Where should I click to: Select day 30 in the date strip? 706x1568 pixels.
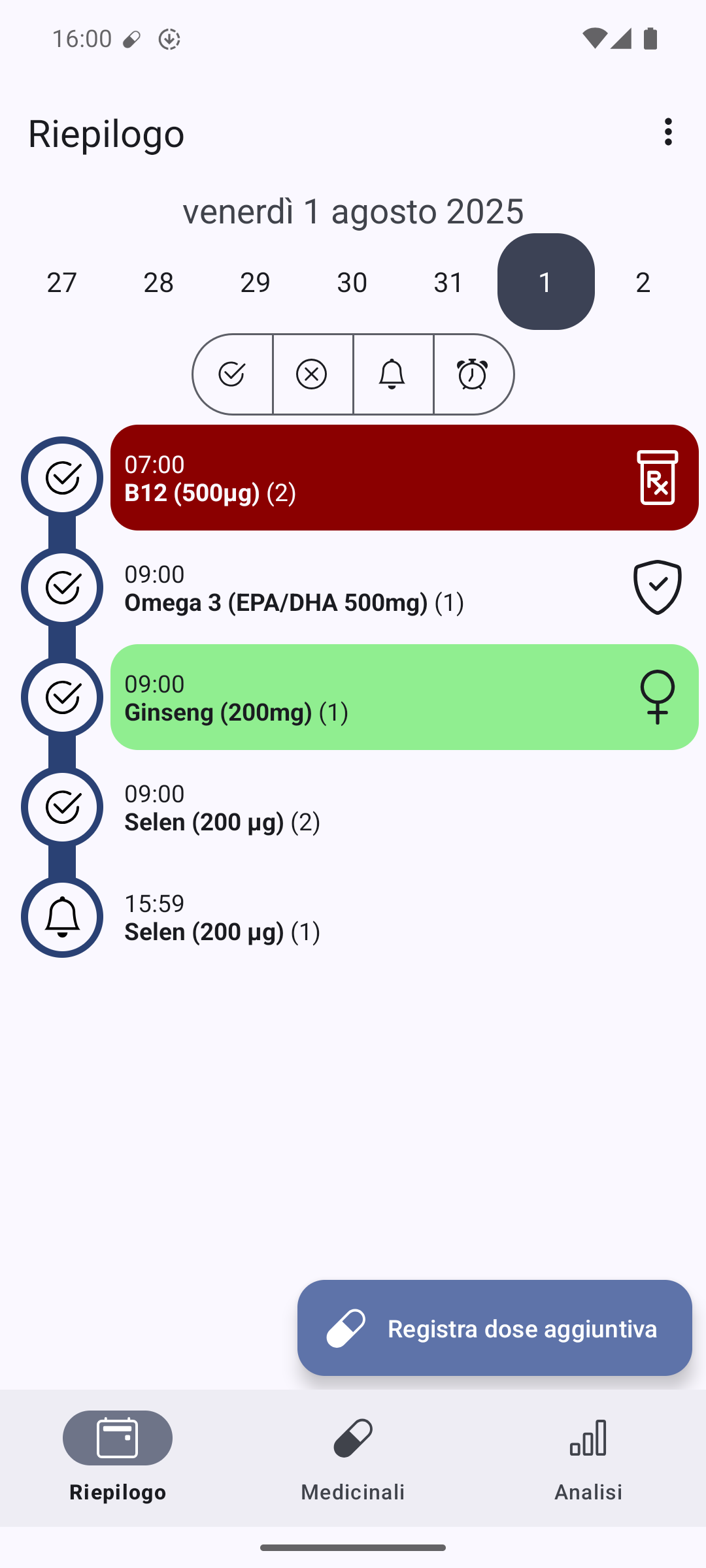pyautogui.click(x=352, y=282)
